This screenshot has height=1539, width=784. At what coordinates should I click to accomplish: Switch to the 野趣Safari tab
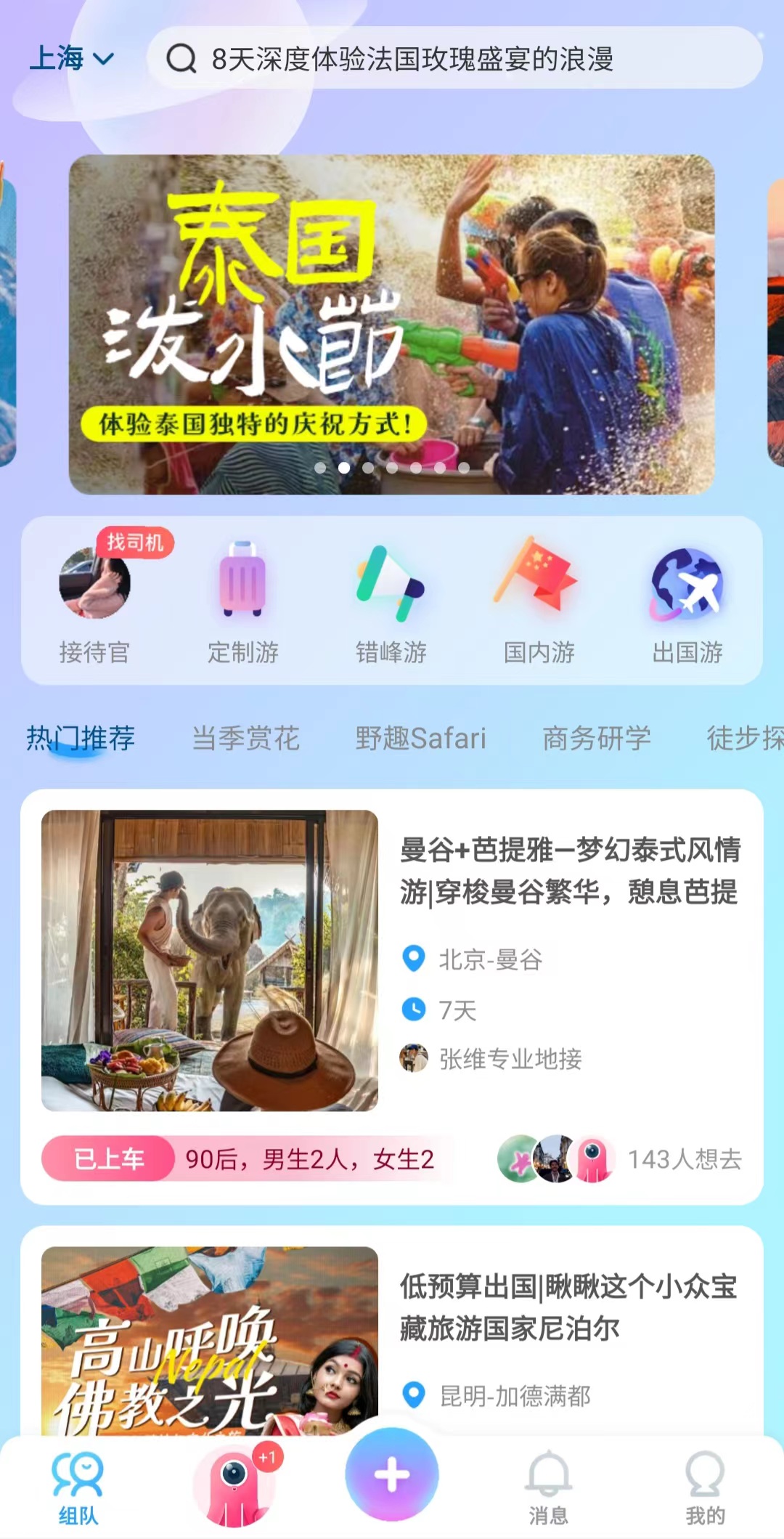tap(420, 739)
